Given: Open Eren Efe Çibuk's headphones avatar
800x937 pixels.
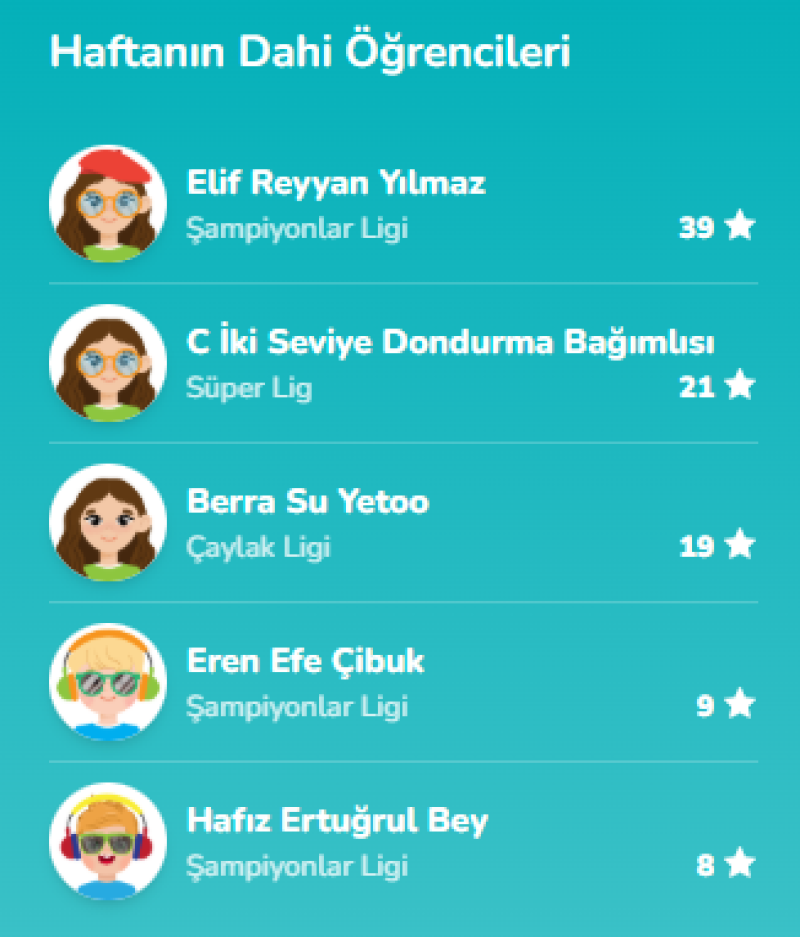Looking at the screenshot, I should pos(110,683).
